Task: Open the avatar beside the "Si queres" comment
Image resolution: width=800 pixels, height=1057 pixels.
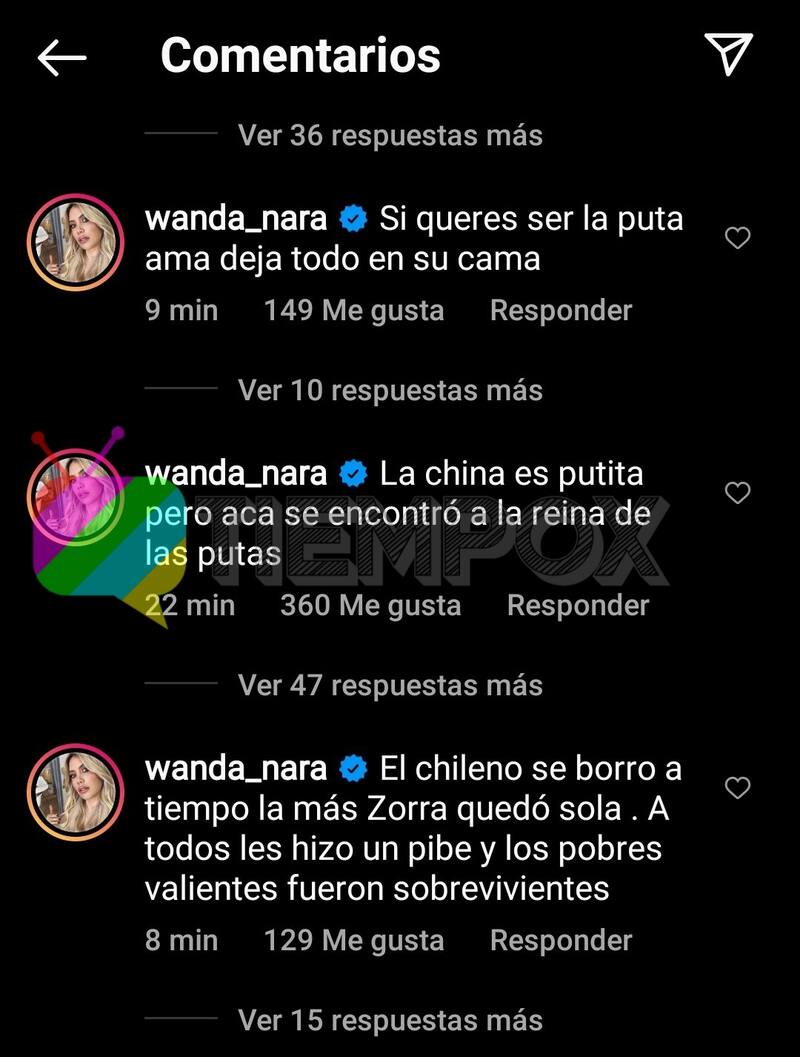Action: (75, 243)
